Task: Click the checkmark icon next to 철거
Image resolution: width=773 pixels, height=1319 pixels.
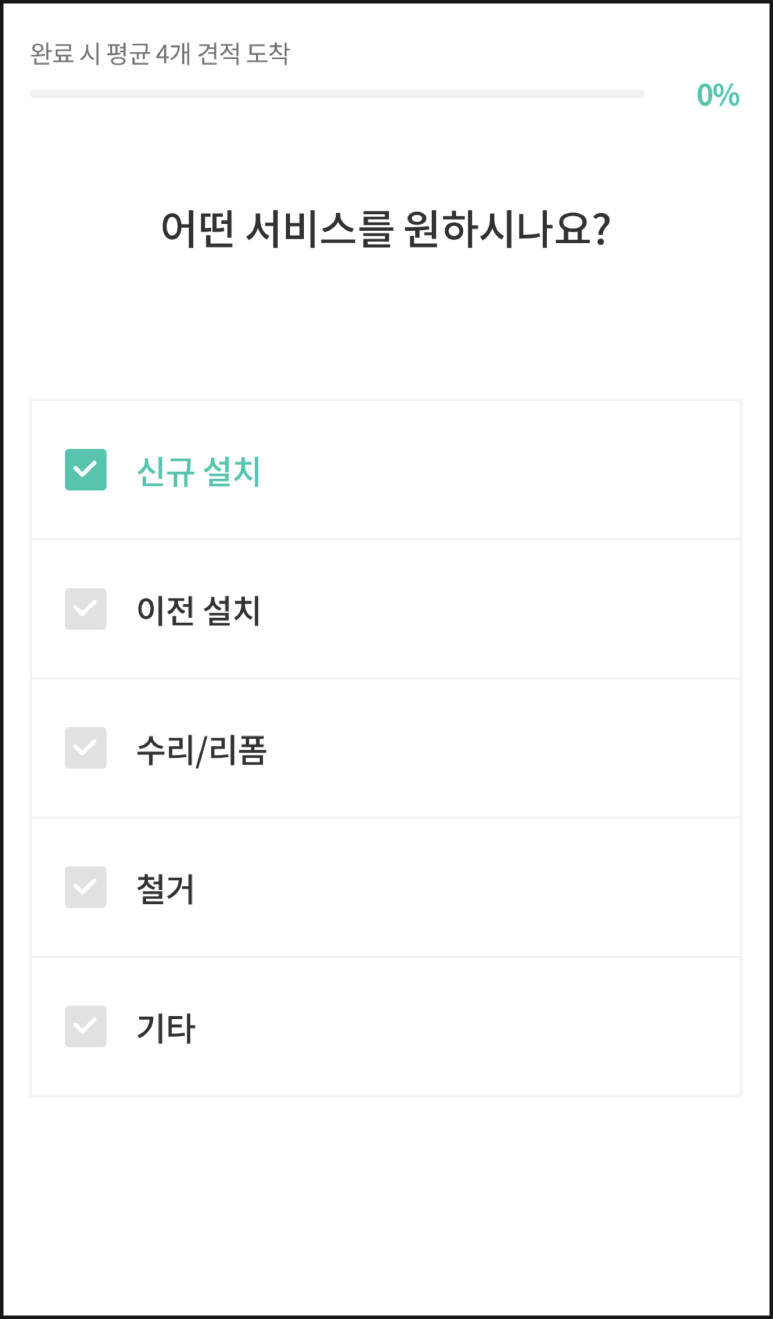Action: pyautogui.click(x=85, y=887)
